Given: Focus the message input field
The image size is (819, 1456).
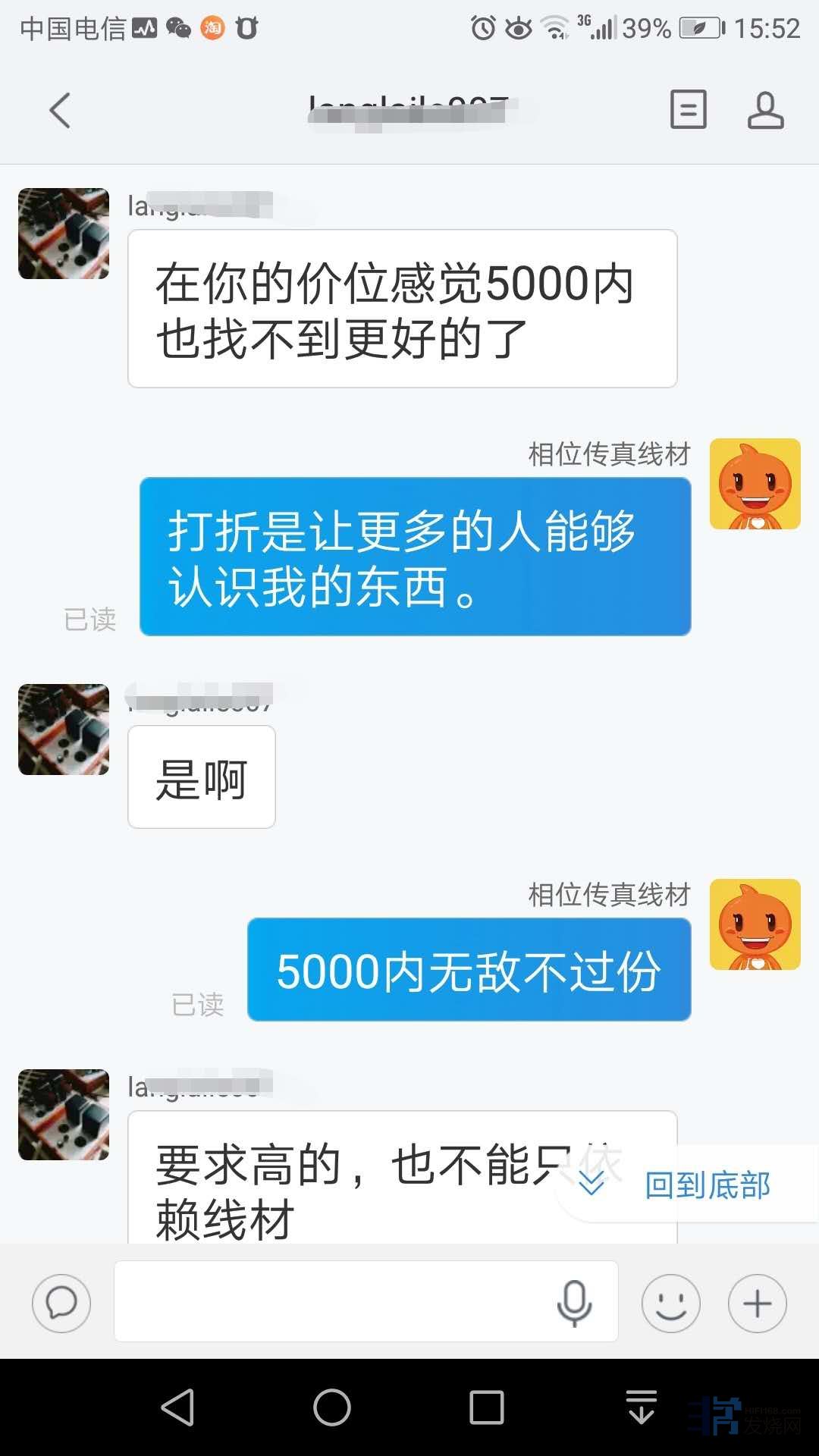Looking at the screenshot, I should coord(334,1301).
